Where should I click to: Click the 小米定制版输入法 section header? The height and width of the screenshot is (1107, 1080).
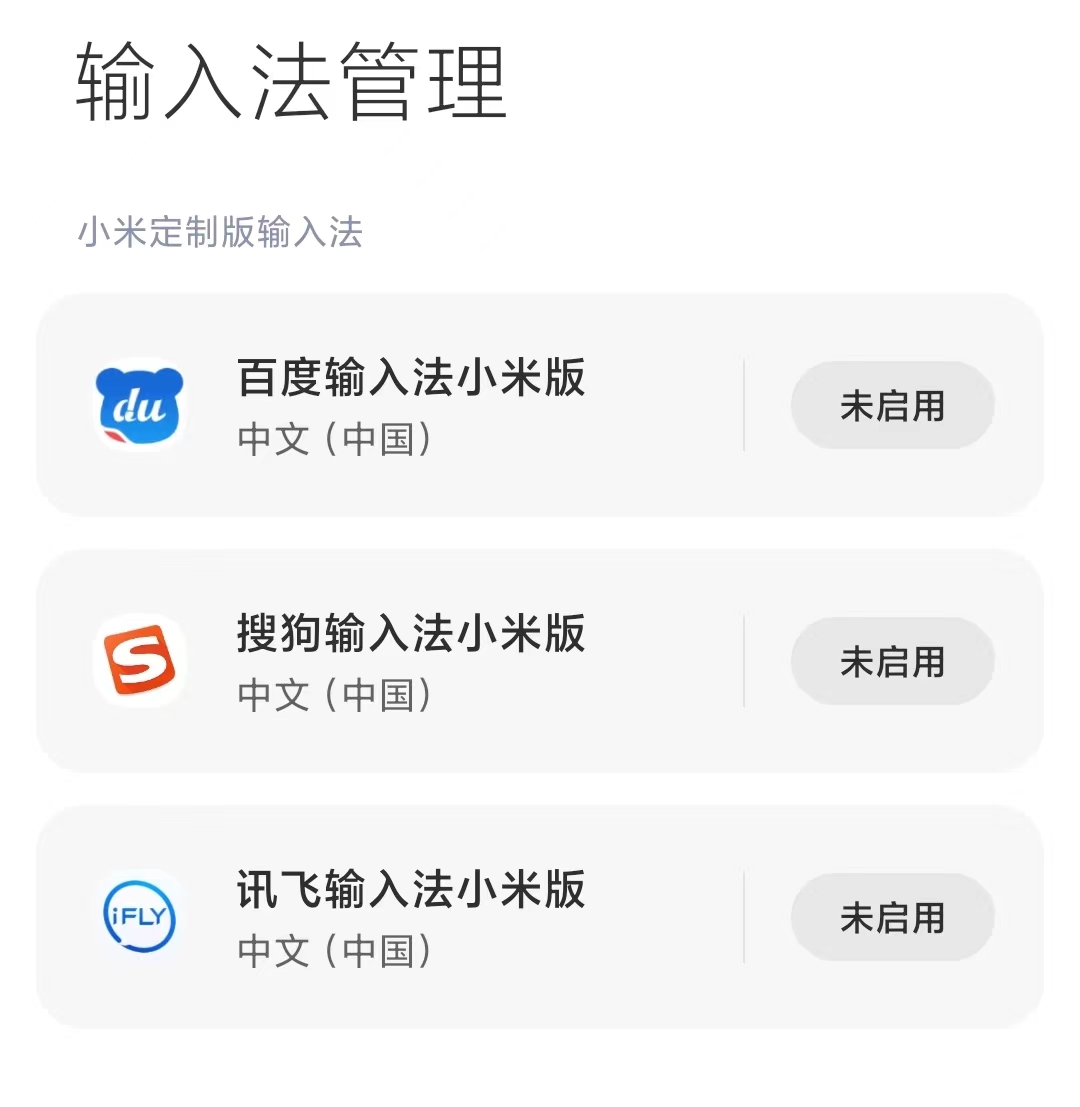pyautogui.click(x=220, y=232)
